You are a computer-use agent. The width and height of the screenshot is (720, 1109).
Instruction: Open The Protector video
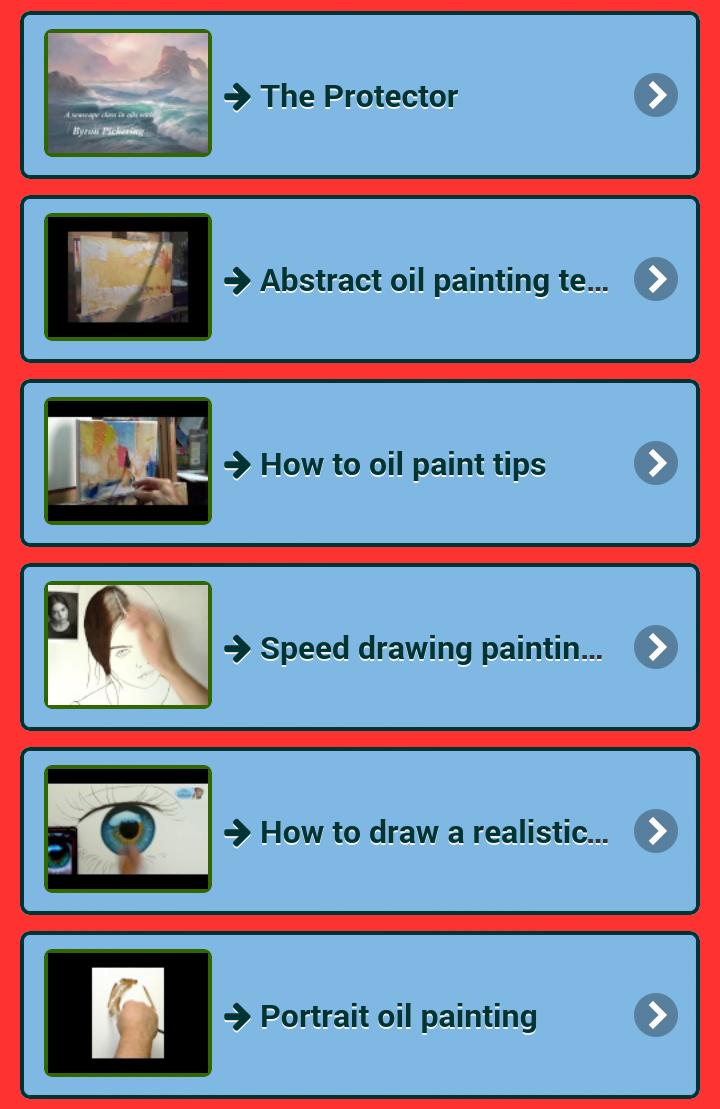coord(358,96)
